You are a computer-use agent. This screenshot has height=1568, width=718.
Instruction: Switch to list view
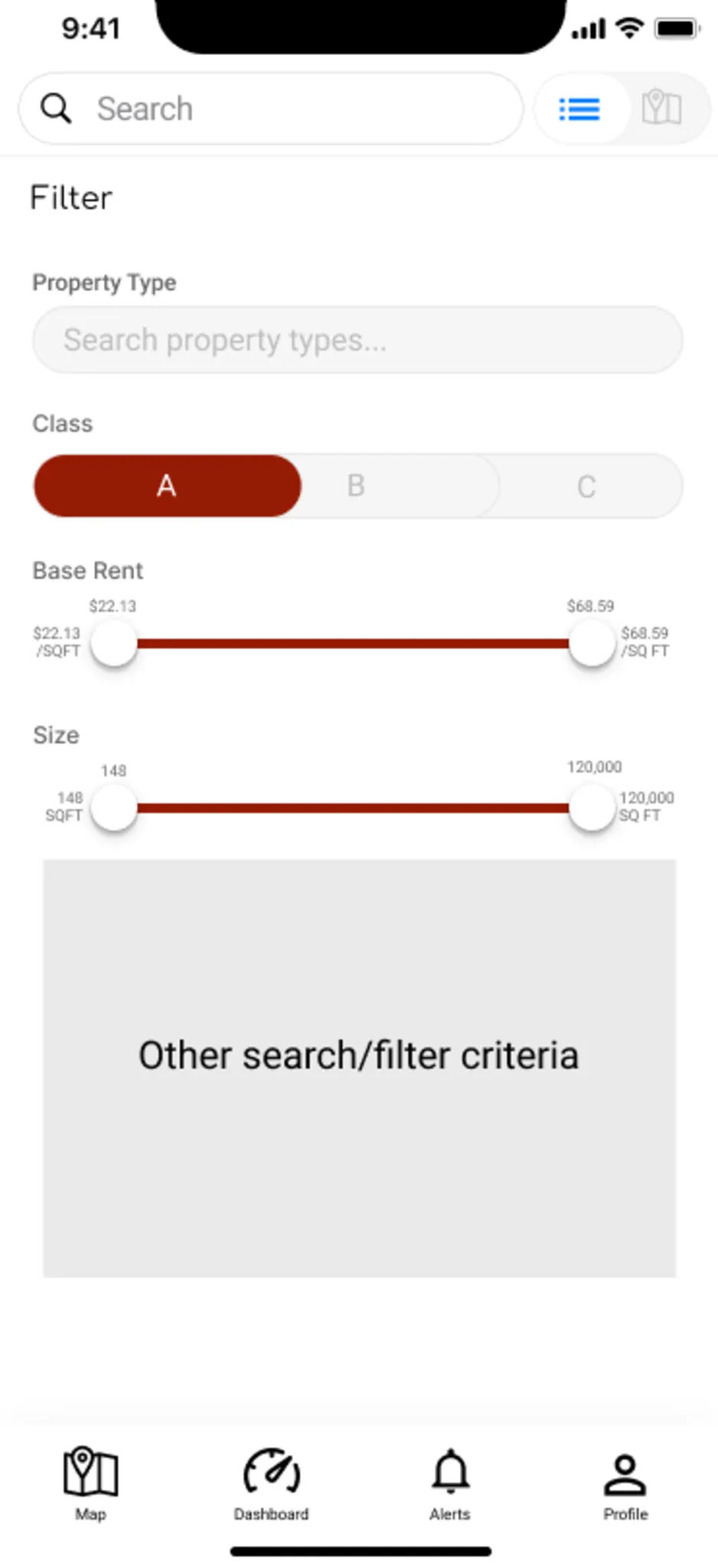[x=579, y=109]
